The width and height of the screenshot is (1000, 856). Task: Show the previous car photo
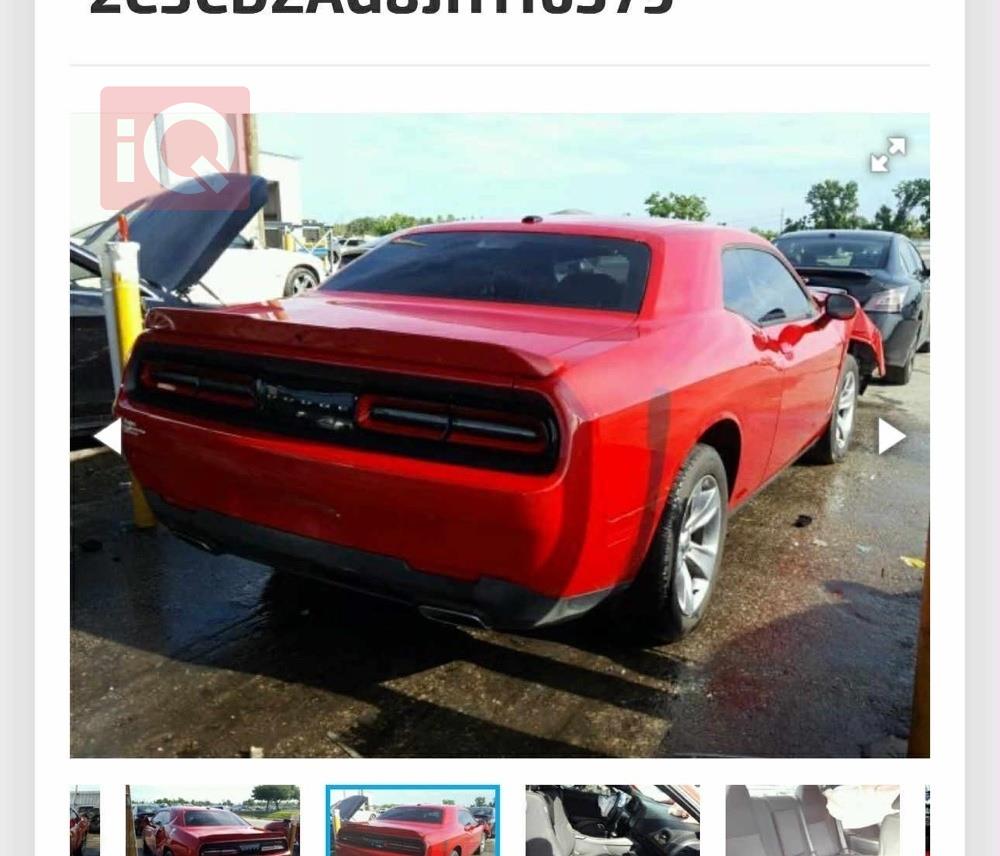tap(108, 436)
